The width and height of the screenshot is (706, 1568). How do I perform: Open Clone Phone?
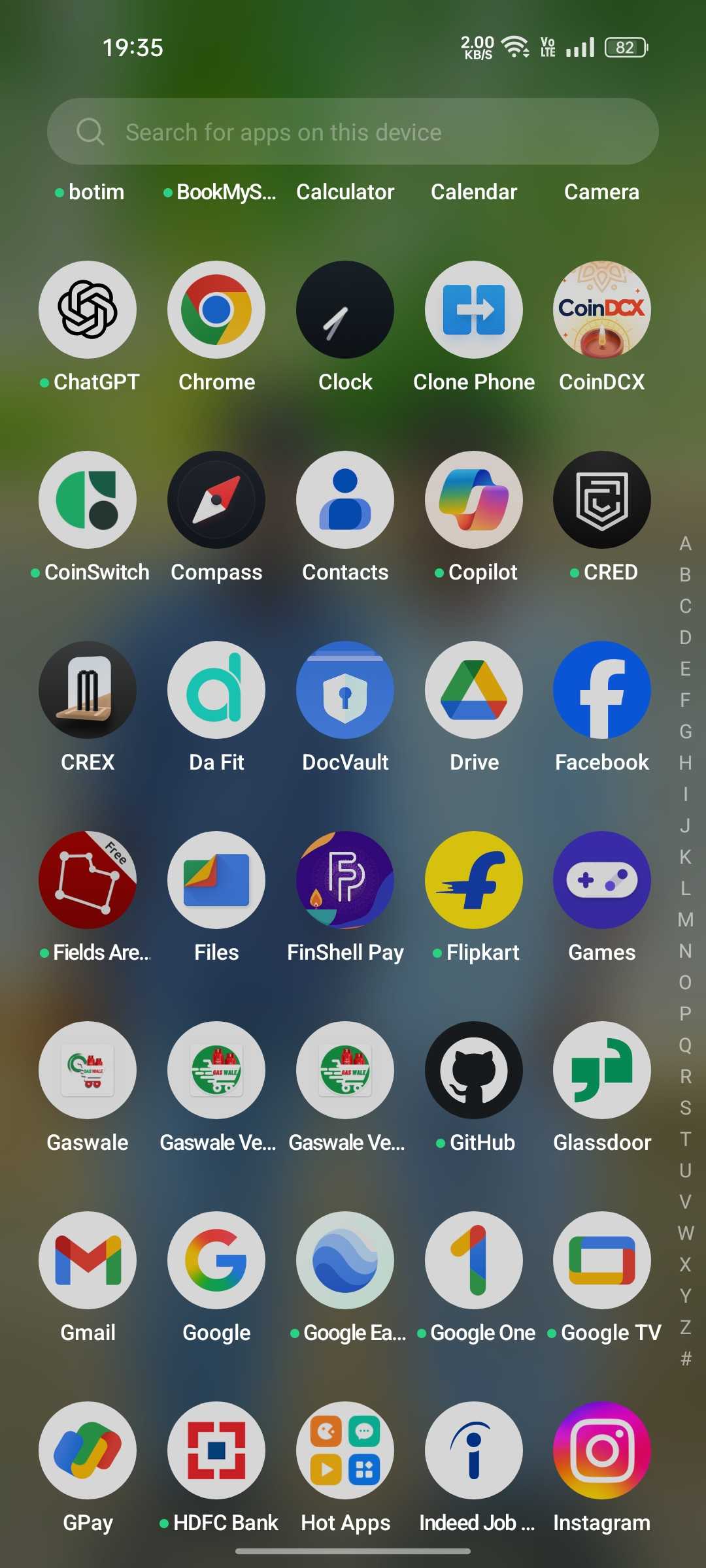coord(474,310)
